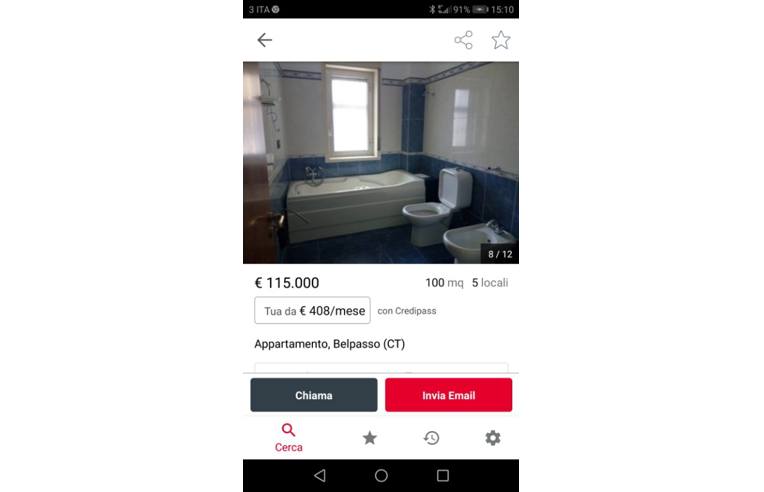Tap Invia Email to contact the advertiser
This screenshot has width=764, height=492.
click(448, 395)
